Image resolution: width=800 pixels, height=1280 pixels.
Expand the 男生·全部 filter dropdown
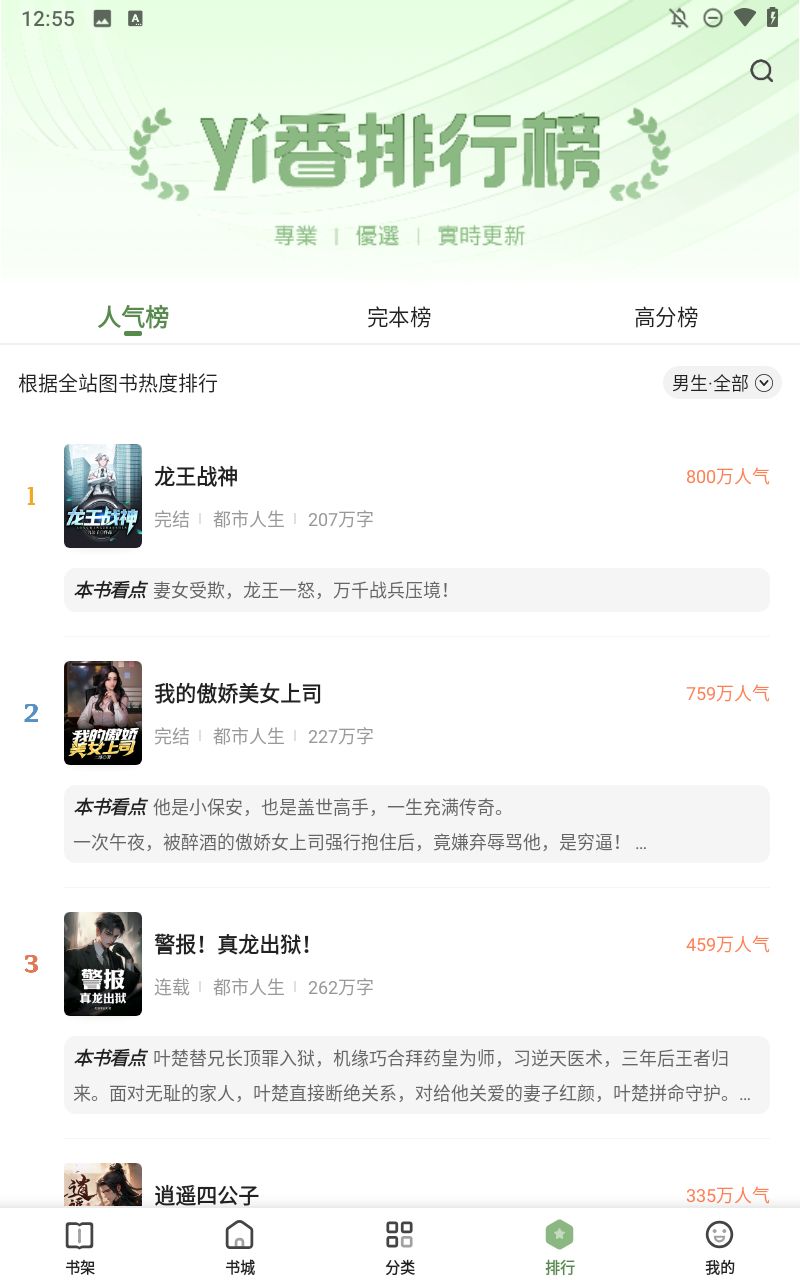coord(722,383)
